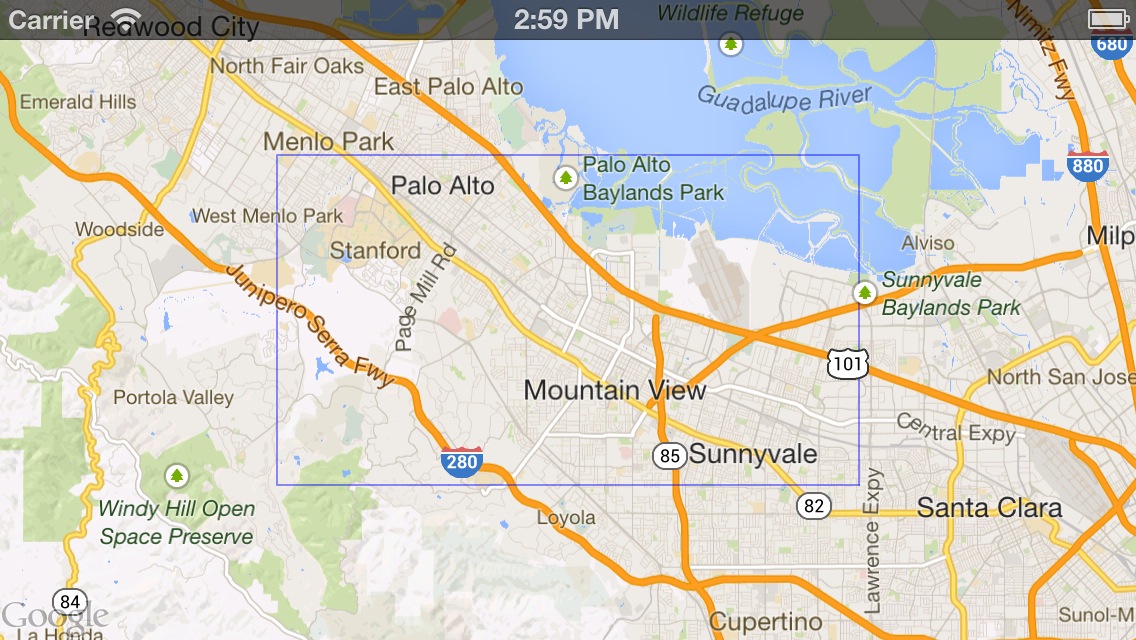Tap the Sunnyvale Baylands Park tree marker
Image resolution: width=1136 pixels, height=640 pixels.
coord(864,293)
